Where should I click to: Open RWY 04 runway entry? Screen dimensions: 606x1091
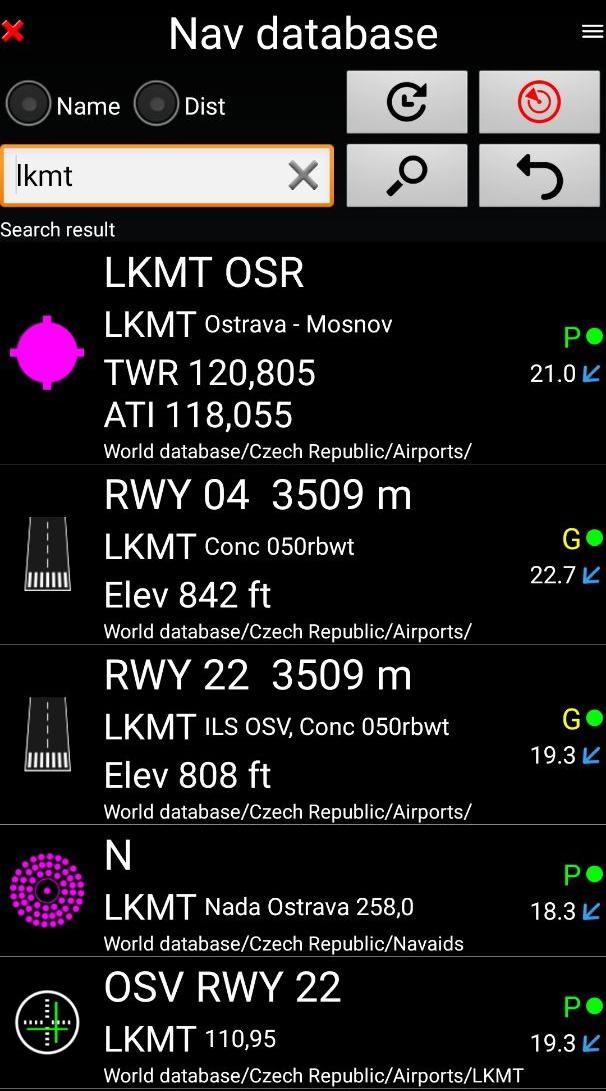303,555
